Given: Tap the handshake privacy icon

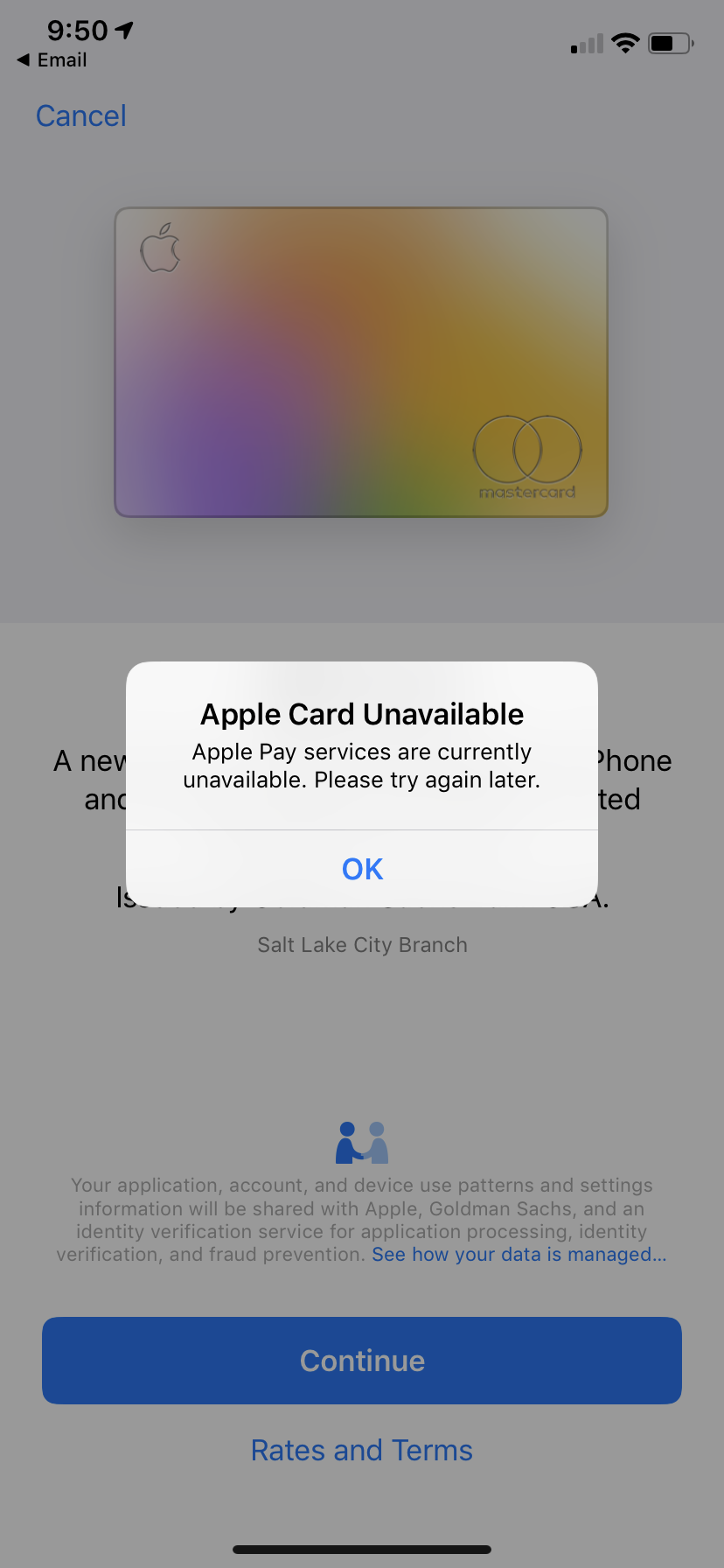Looking at the screenshot, I should click(362, 1140).
